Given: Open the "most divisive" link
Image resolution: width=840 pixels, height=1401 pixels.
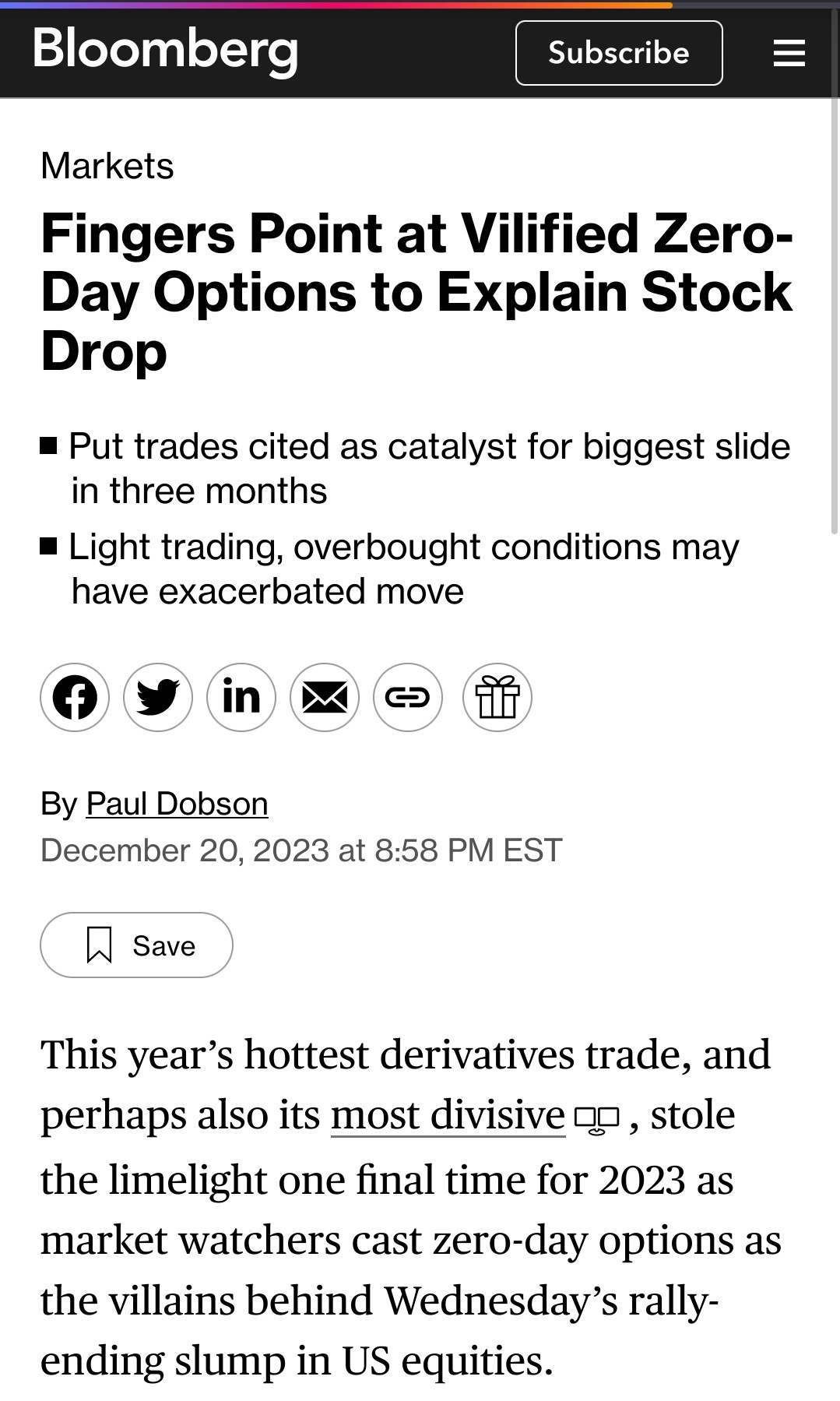Looking at the screenshot, I should click(448, 1115).
